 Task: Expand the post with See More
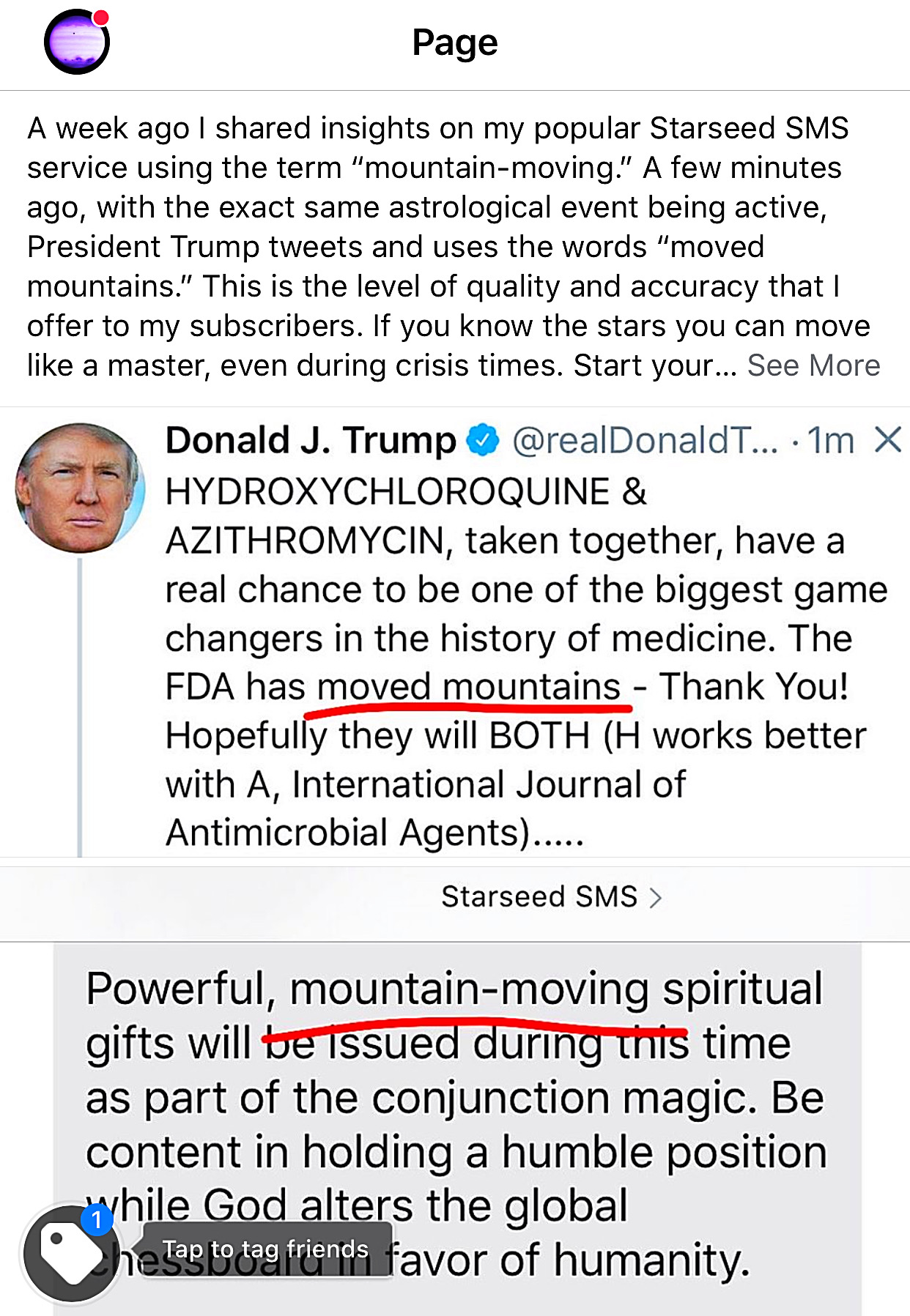[813, 365]
